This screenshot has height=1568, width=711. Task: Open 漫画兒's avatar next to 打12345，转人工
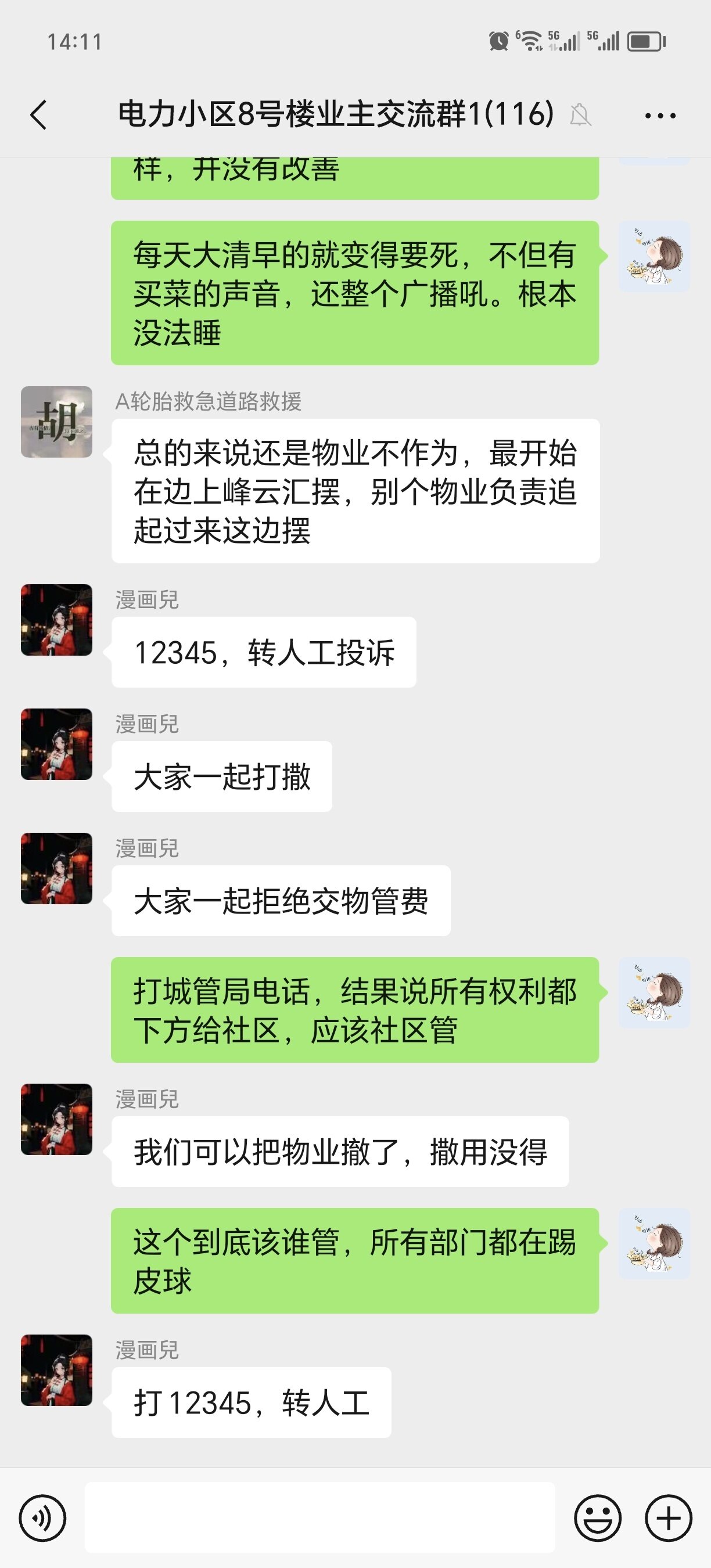click(x=56, y=1369)
